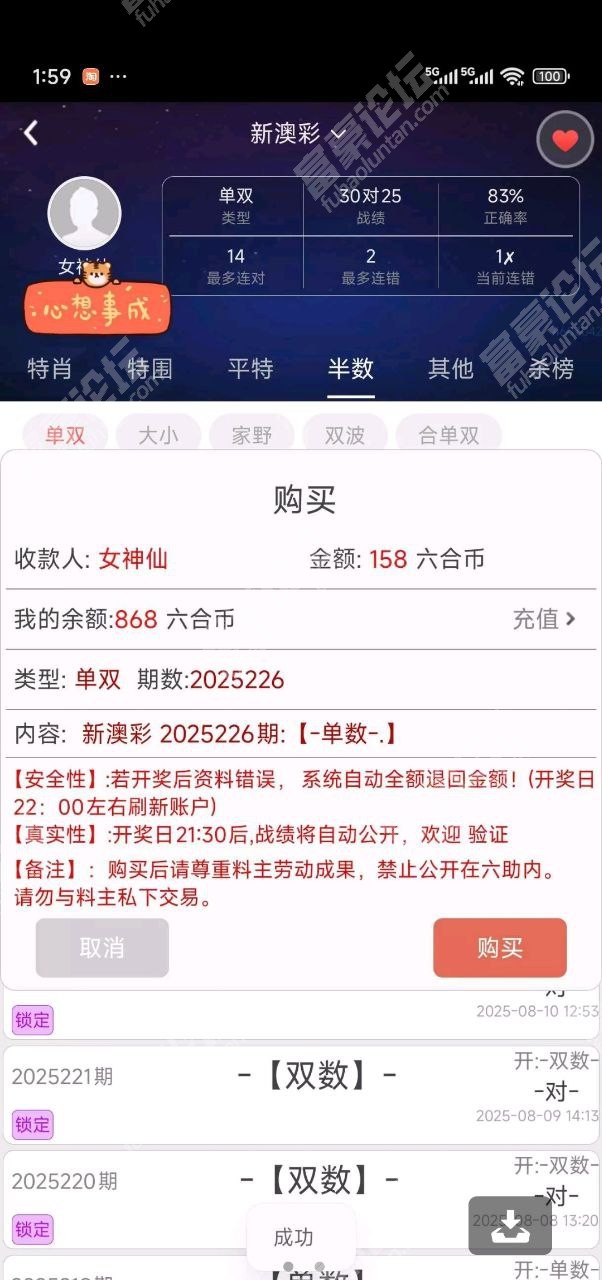Select the 家野 filter chip
Viewport: 602px width, 1280px height.
tap(251, 435)
